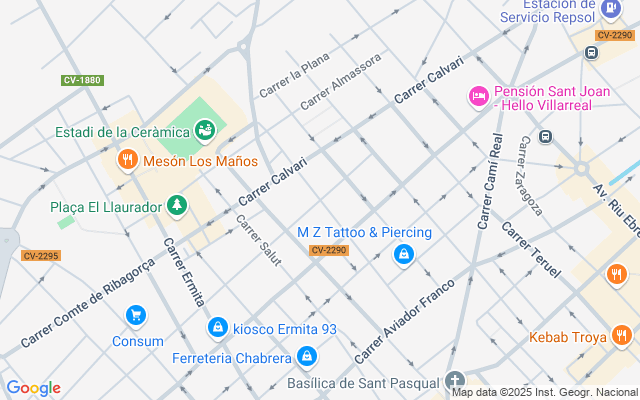
Task: Select the Ferreteria Chabrera store pin
Action: pos(306,356)
